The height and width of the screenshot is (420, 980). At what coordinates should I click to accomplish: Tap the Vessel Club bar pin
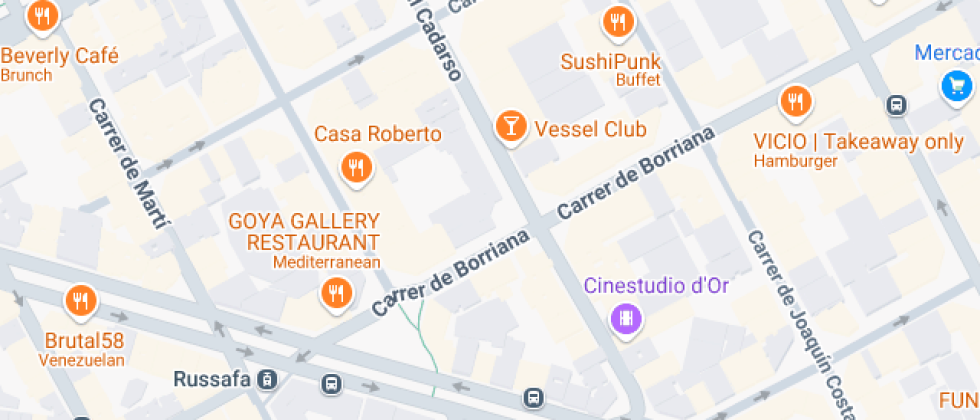511,127
